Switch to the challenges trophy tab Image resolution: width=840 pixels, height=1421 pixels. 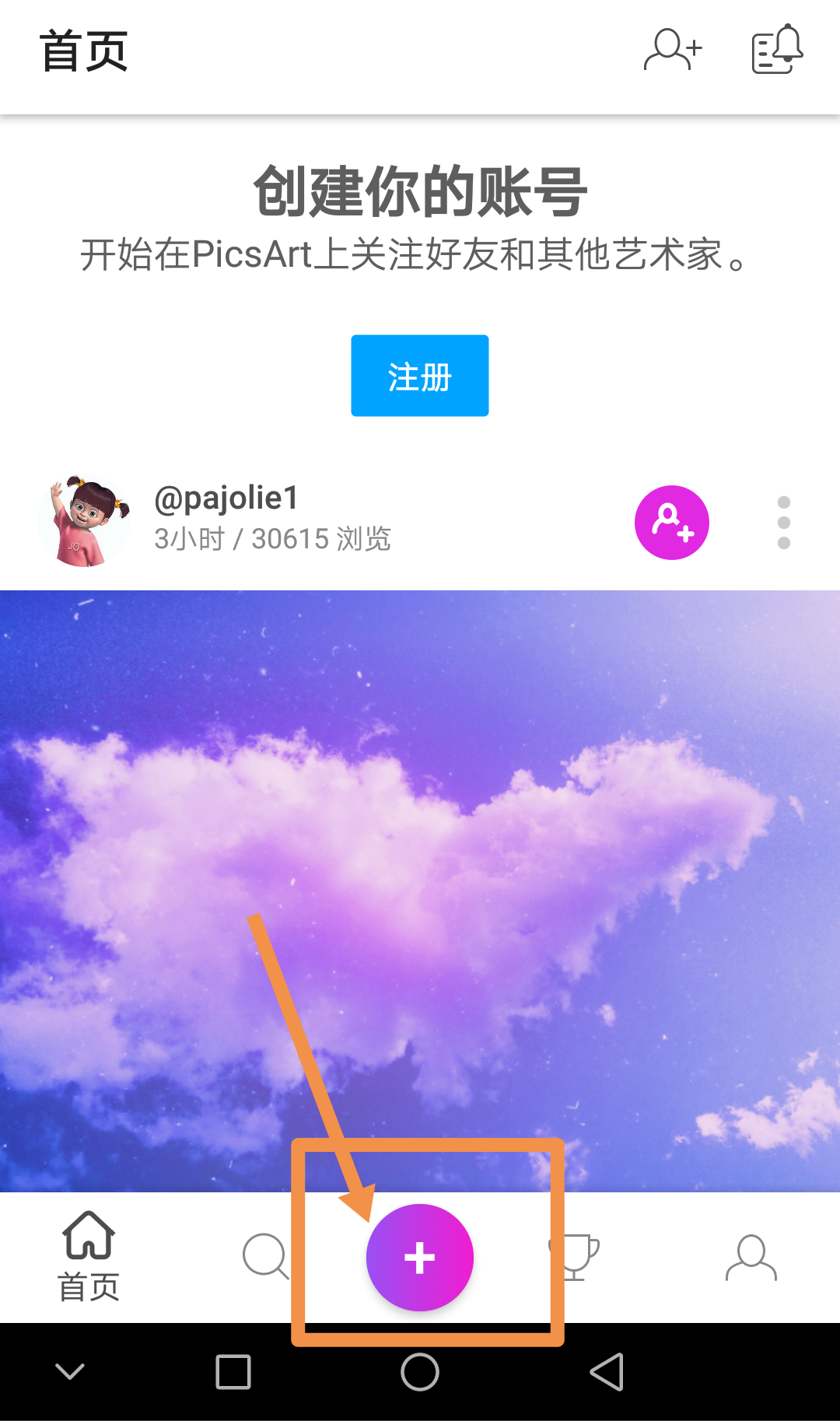[x=576, y=1256]
